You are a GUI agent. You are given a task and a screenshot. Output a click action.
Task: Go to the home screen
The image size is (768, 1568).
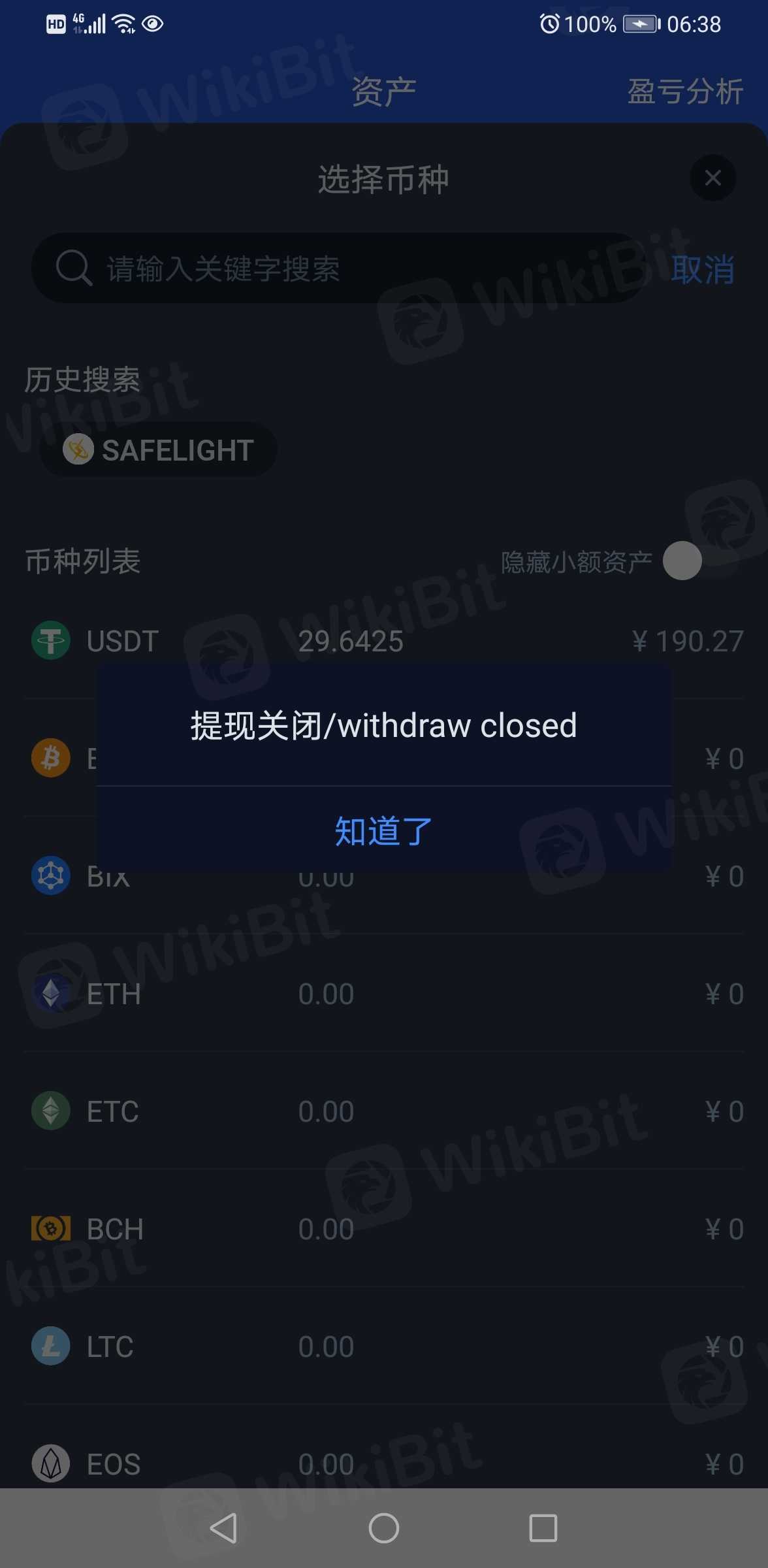(x=384, y=1528)
